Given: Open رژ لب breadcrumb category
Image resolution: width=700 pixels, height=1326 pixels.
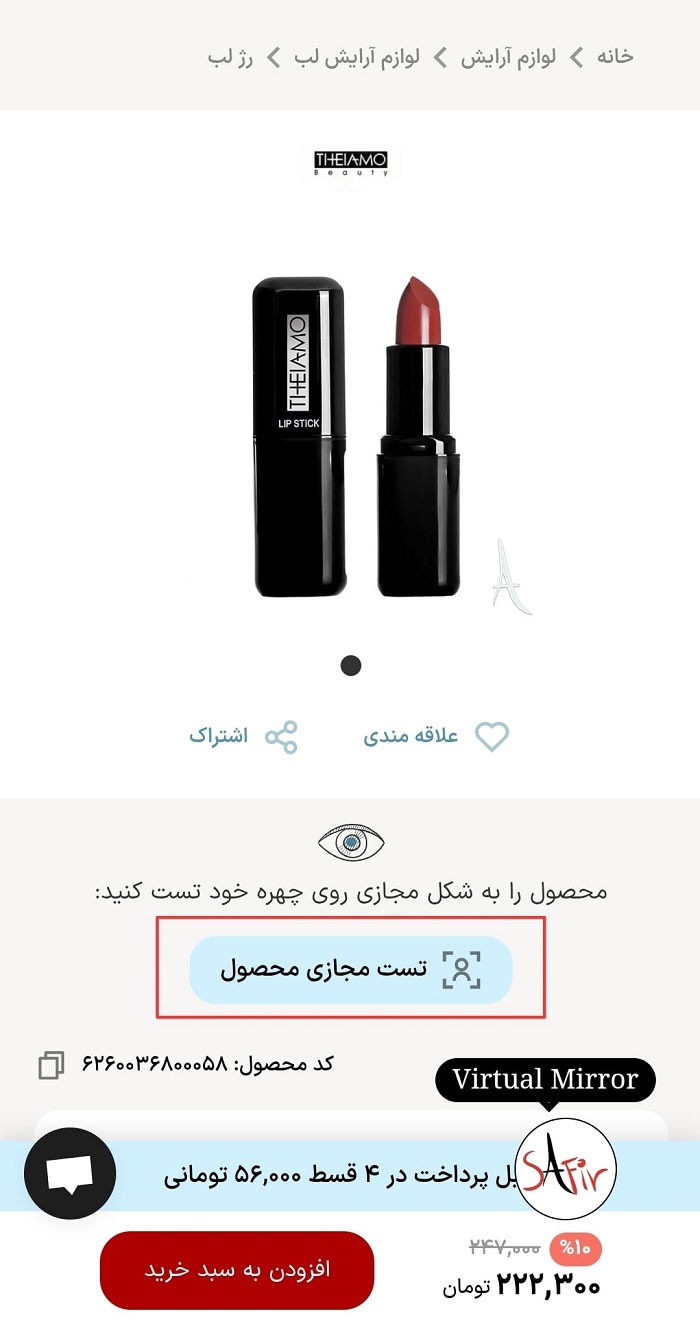Looking at the screenshot, I should click(230, 57).
